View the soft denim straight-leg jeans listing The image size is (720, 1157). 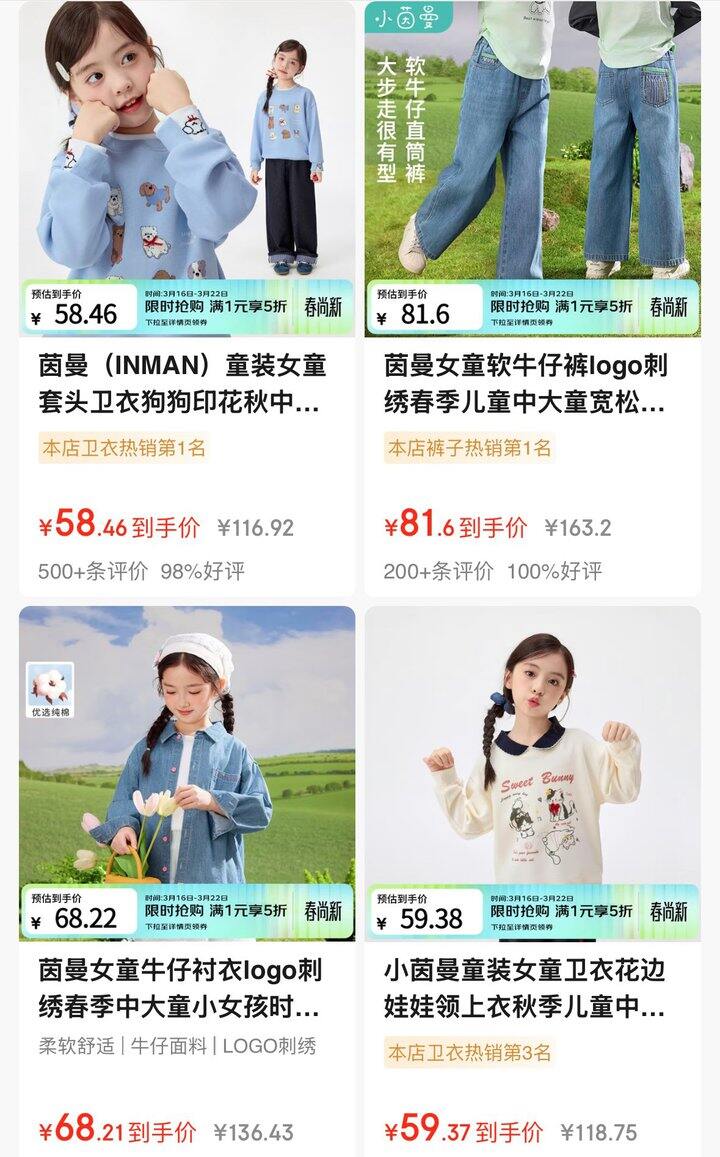532,170
